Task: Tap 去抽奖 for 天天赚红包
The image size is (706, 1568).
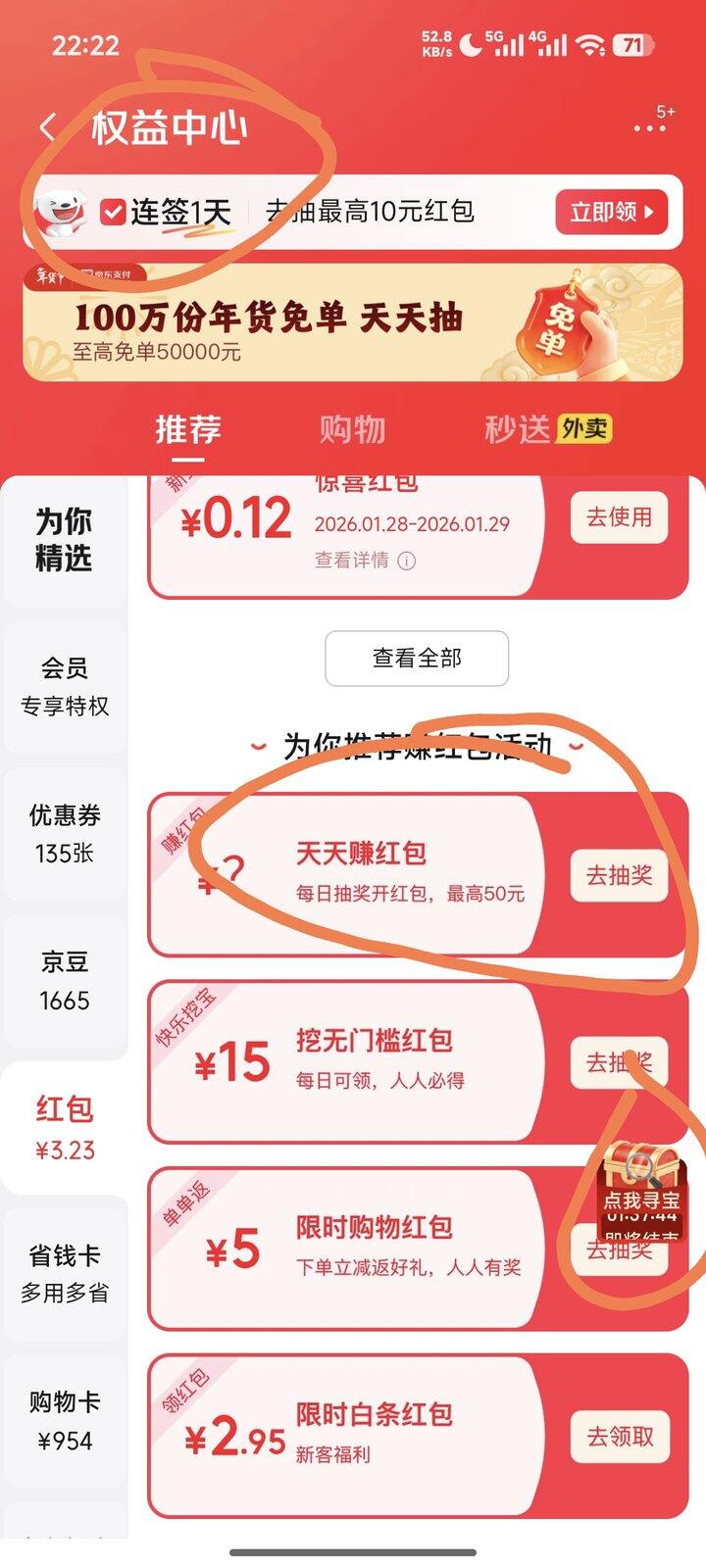Action: pos(619,875)
